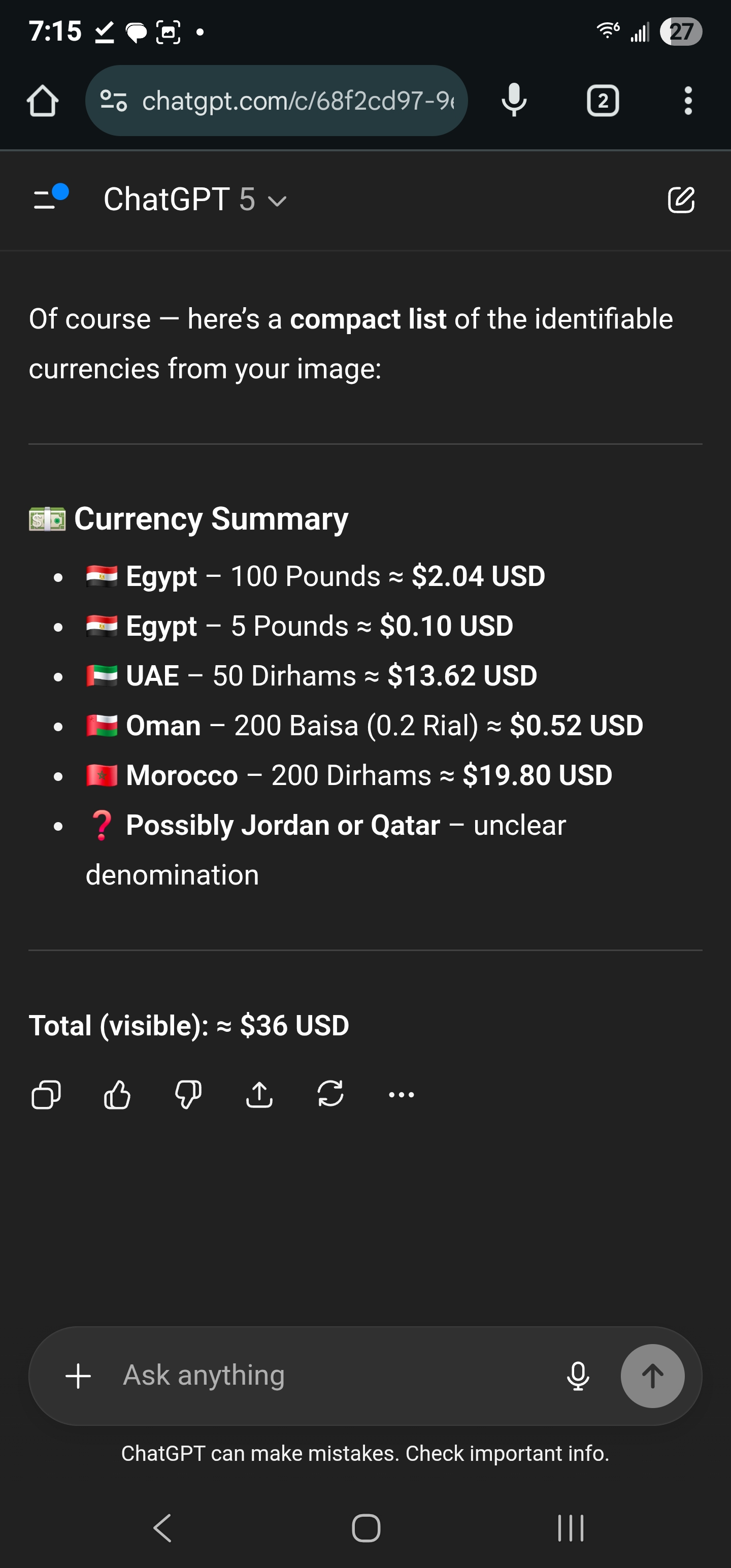Open the browser's three-dot menu
Viewport: 731px width, 1568px height.
coord(688,101)
